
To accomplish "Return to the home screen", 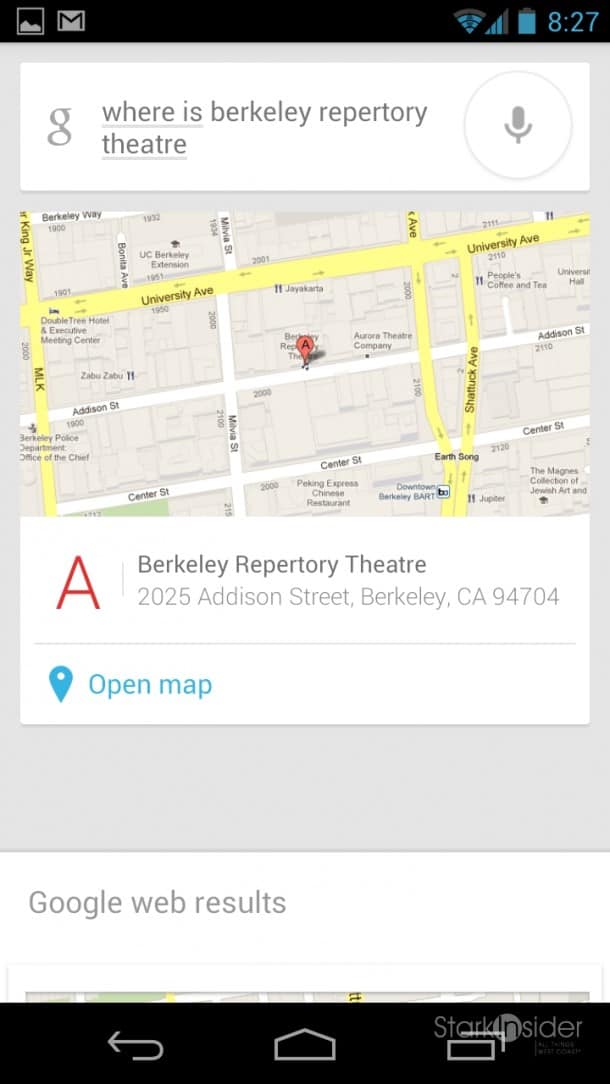I will pos(305,1044).
